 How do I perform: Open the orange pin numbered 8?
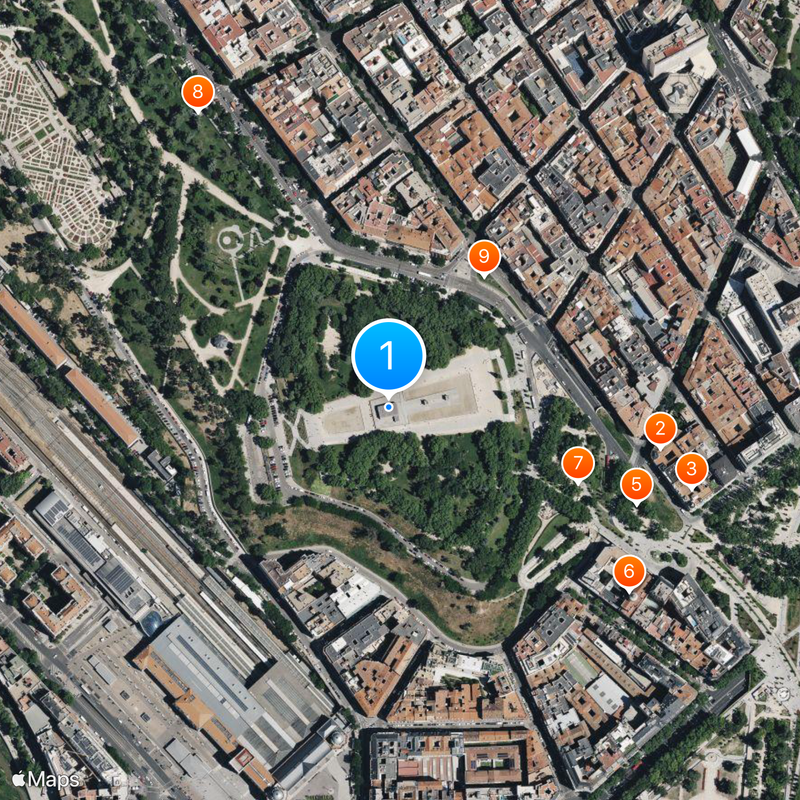tap(198, 93)
